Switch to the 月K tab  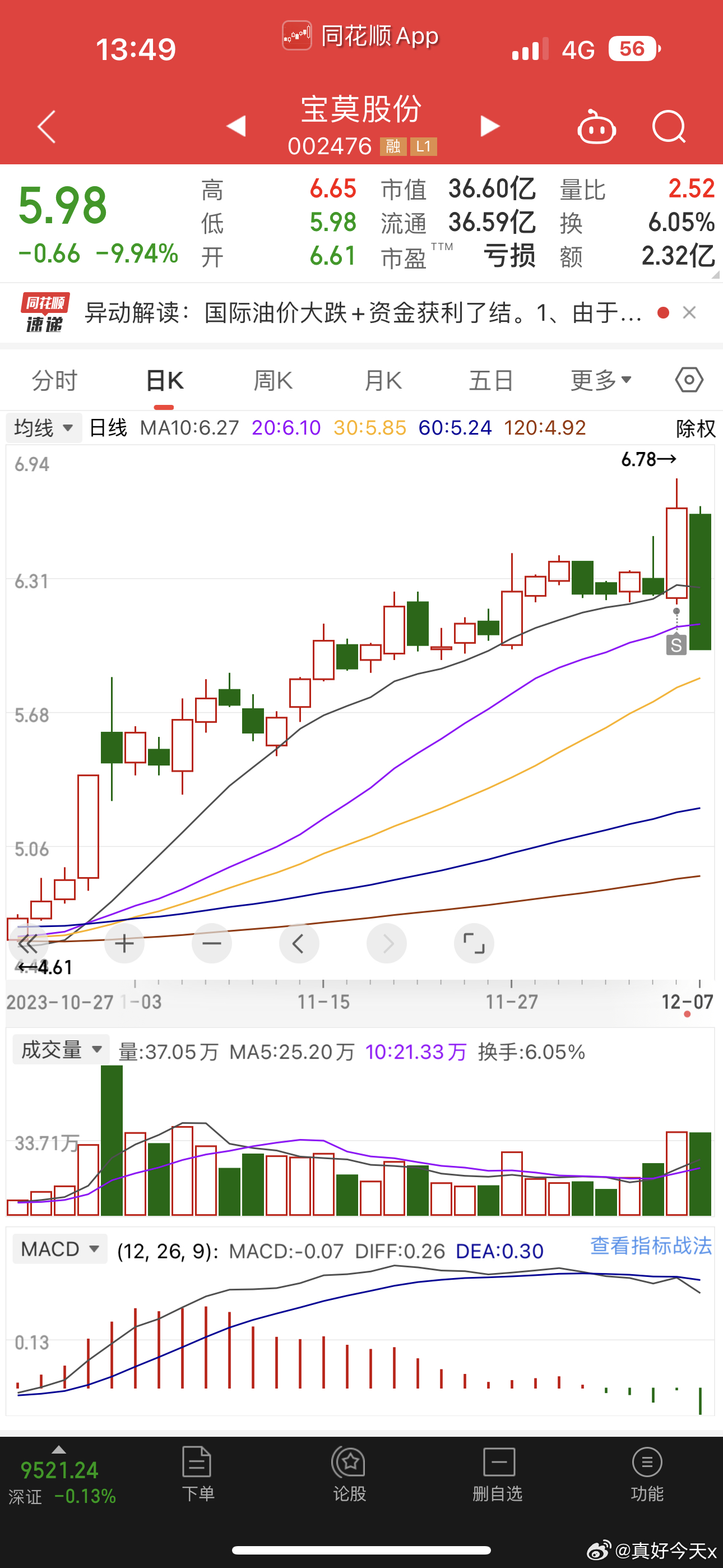[383, 381]
